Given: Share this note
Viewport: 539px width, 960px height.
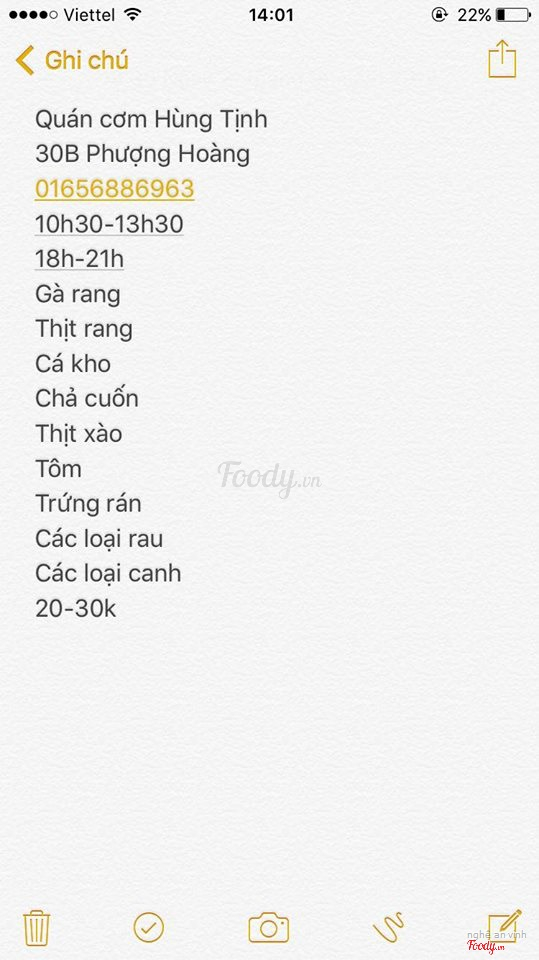Looking at the screenshot, I should point(502,59).
